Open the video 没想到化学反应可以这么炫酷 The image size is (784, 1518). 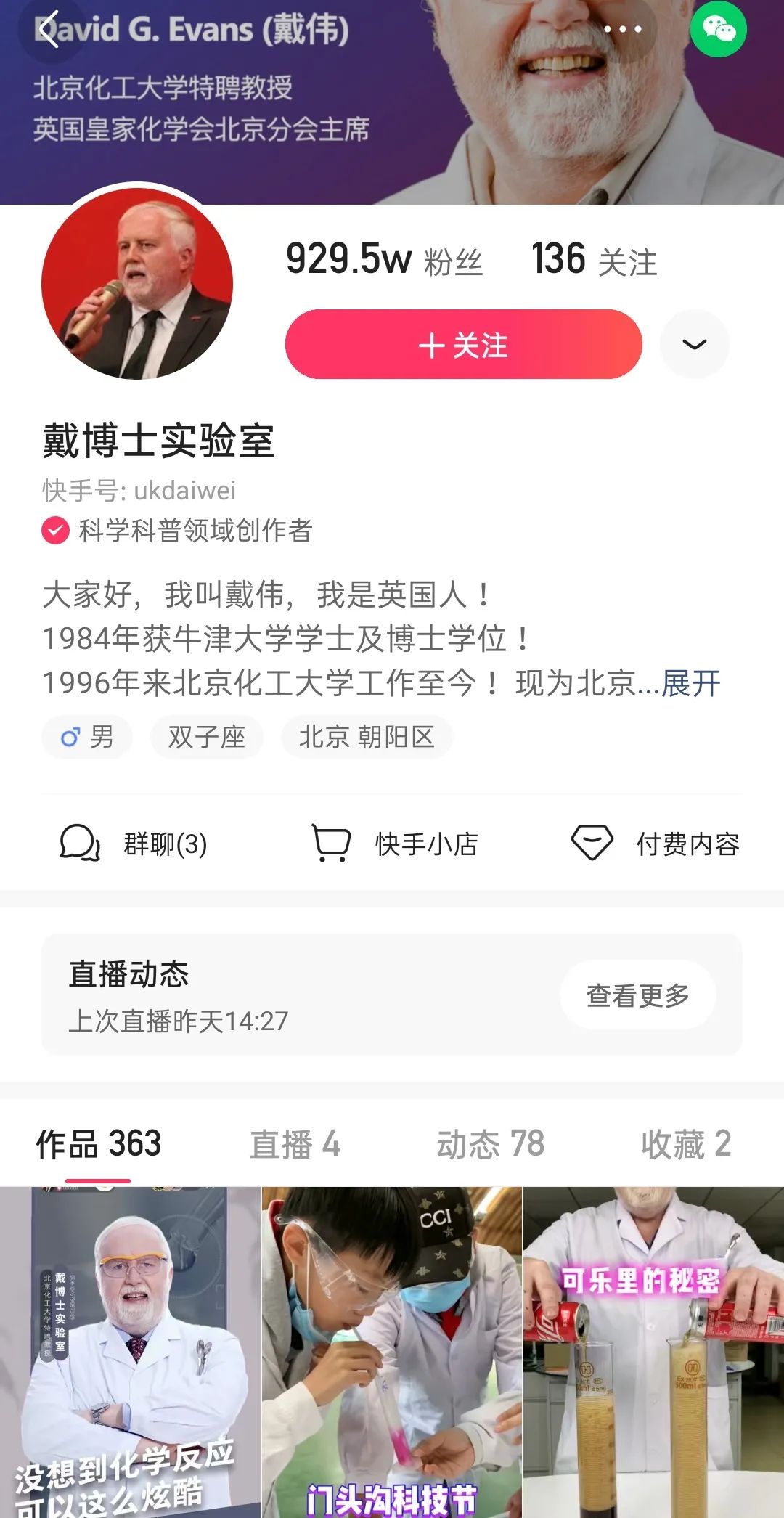point(130,1350)
